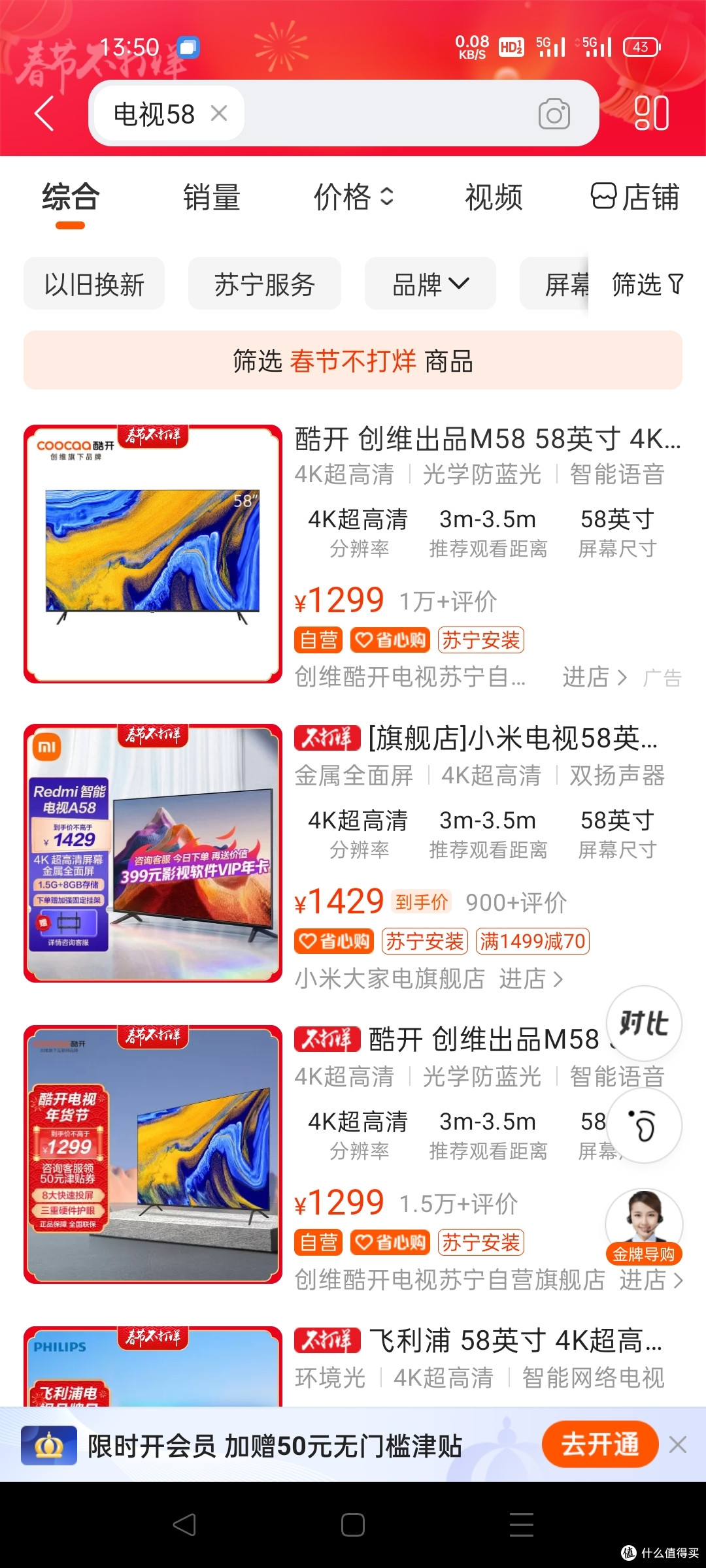Enter the 小米大家电旗舰店 store via 进店
The height and width of the screenshot is (1568, 706).
(x=531, y=979)
